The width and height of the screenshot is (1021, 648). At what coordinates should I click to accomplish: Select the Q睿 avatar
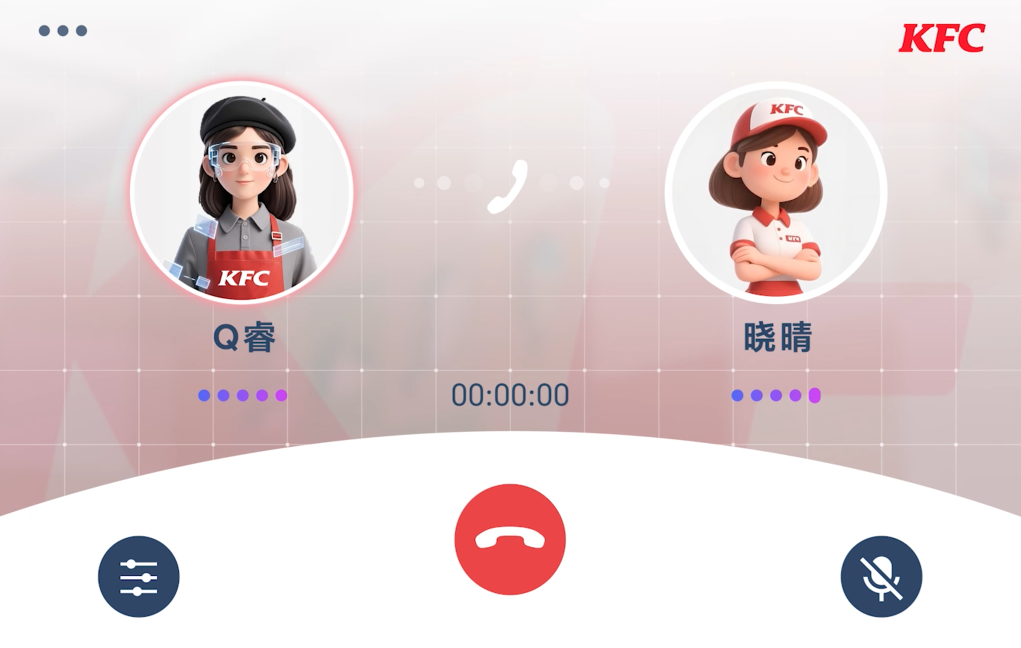tap(242, 192)
